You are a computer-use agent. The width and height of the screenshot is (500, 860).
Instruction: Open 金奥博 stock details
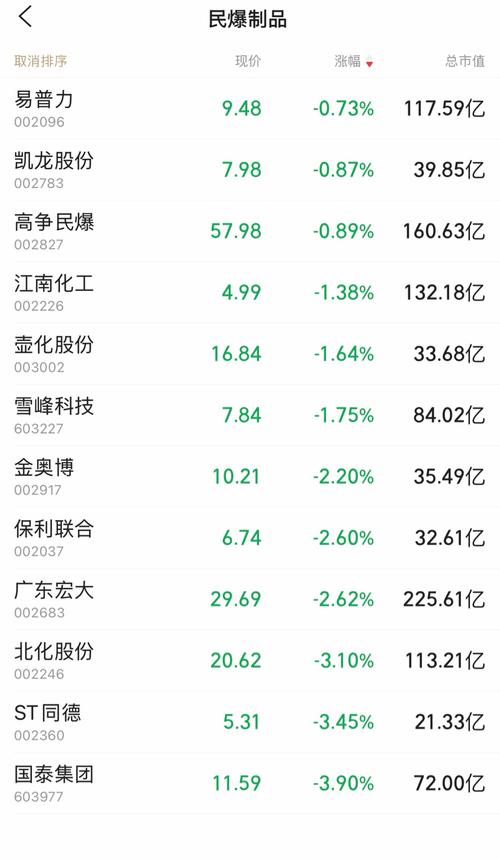(x=250, y=477)
